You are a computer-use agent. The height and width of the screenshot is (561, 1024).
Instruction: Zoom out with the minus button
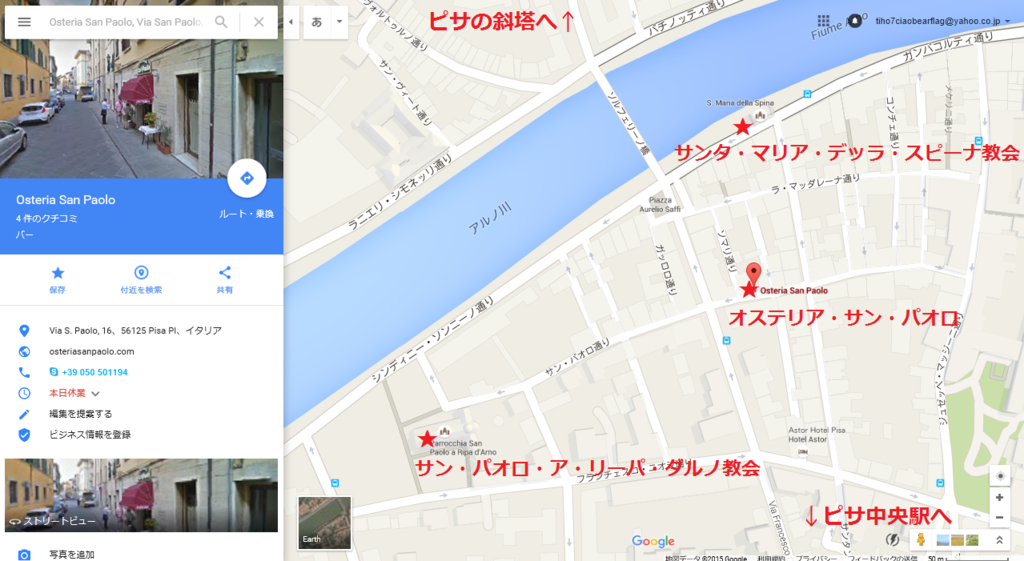click(x=999, y=517)
